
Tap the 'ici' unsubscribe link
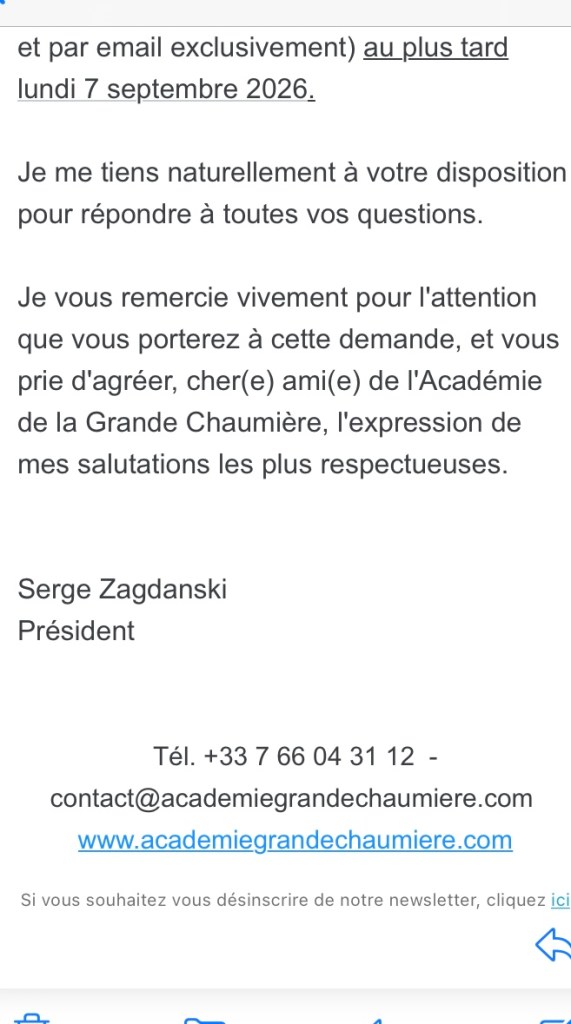561,900
